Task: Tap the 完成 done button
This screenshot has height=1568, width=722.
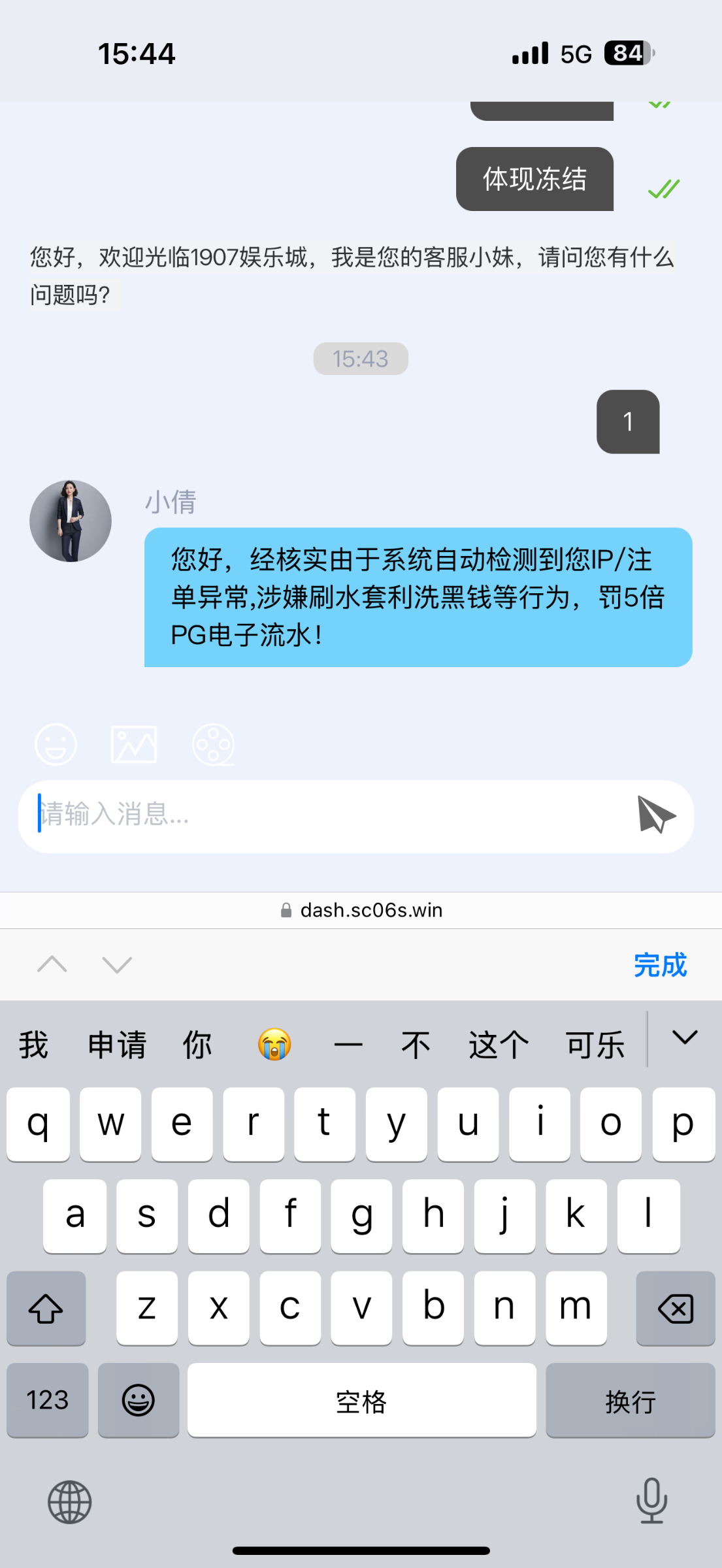Action: click(x=660, y=965)
